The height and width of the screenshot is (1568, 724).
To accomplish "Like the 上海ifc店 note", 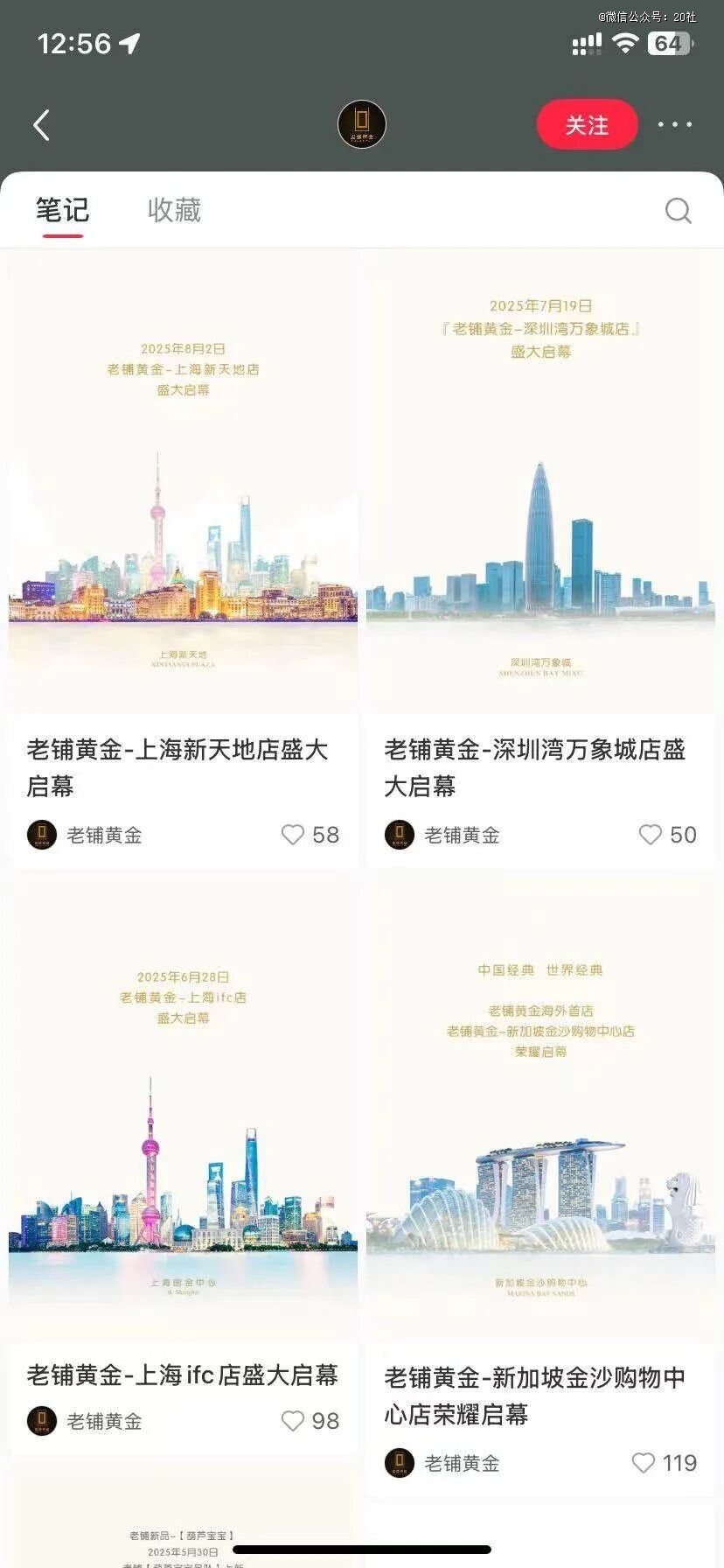I will pos(293,1421).
